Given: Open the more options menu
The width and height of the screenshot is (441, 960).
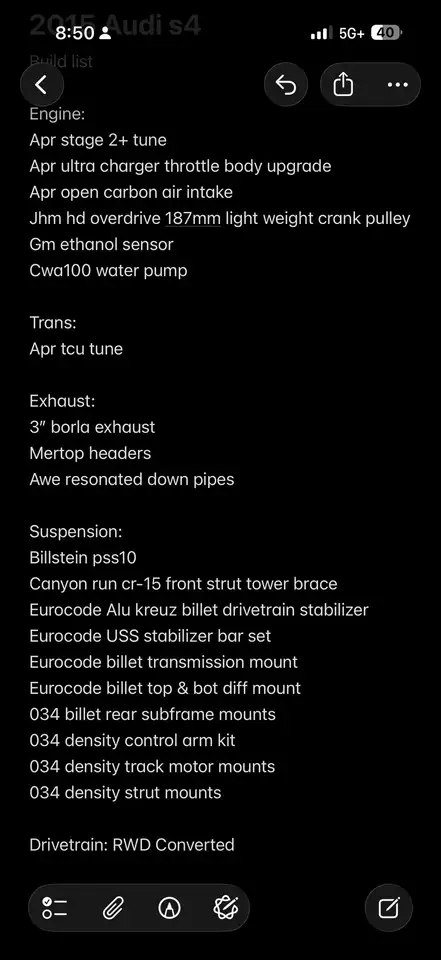Looking at the screenshot, I should [x=398, y=85].
